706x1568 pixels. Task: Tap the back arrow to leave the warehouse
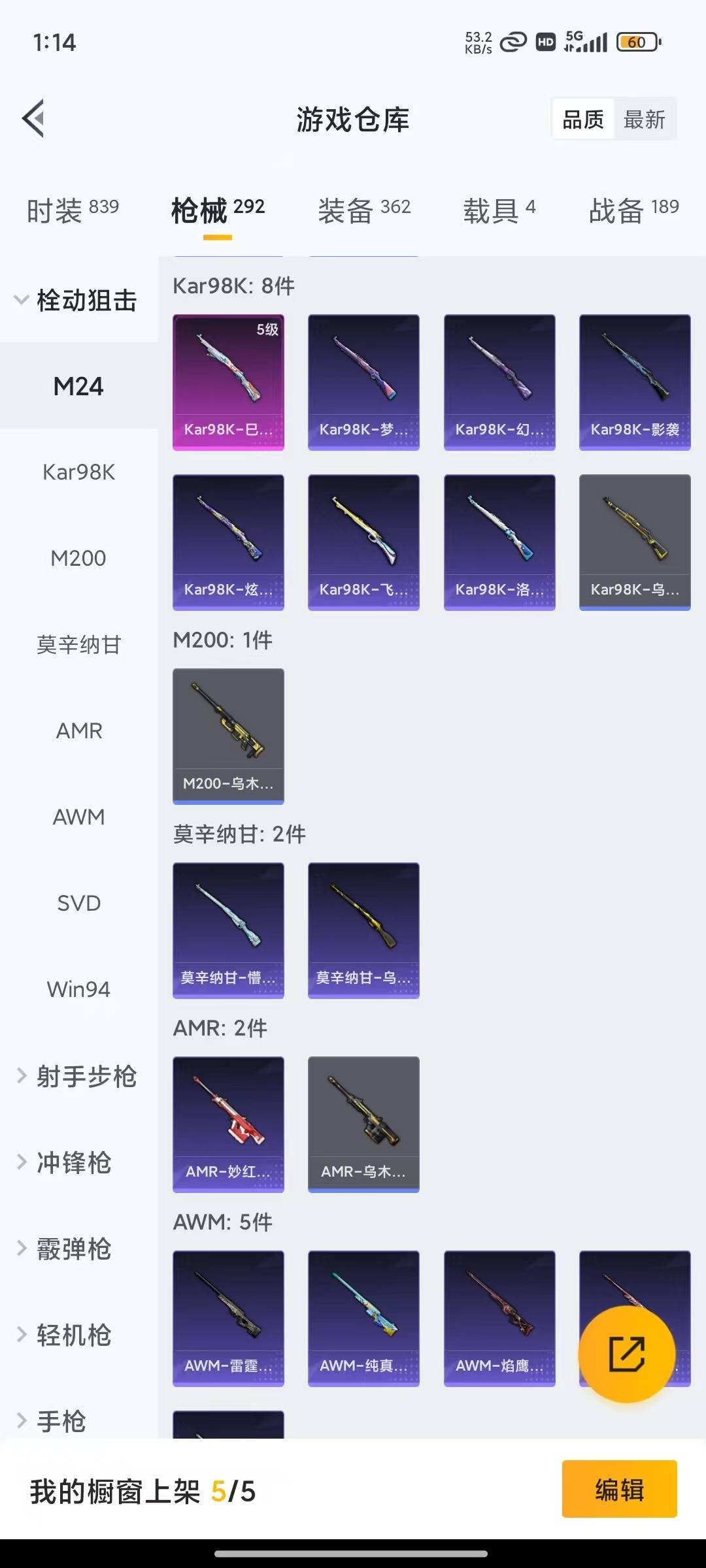[x=34, y=119]
